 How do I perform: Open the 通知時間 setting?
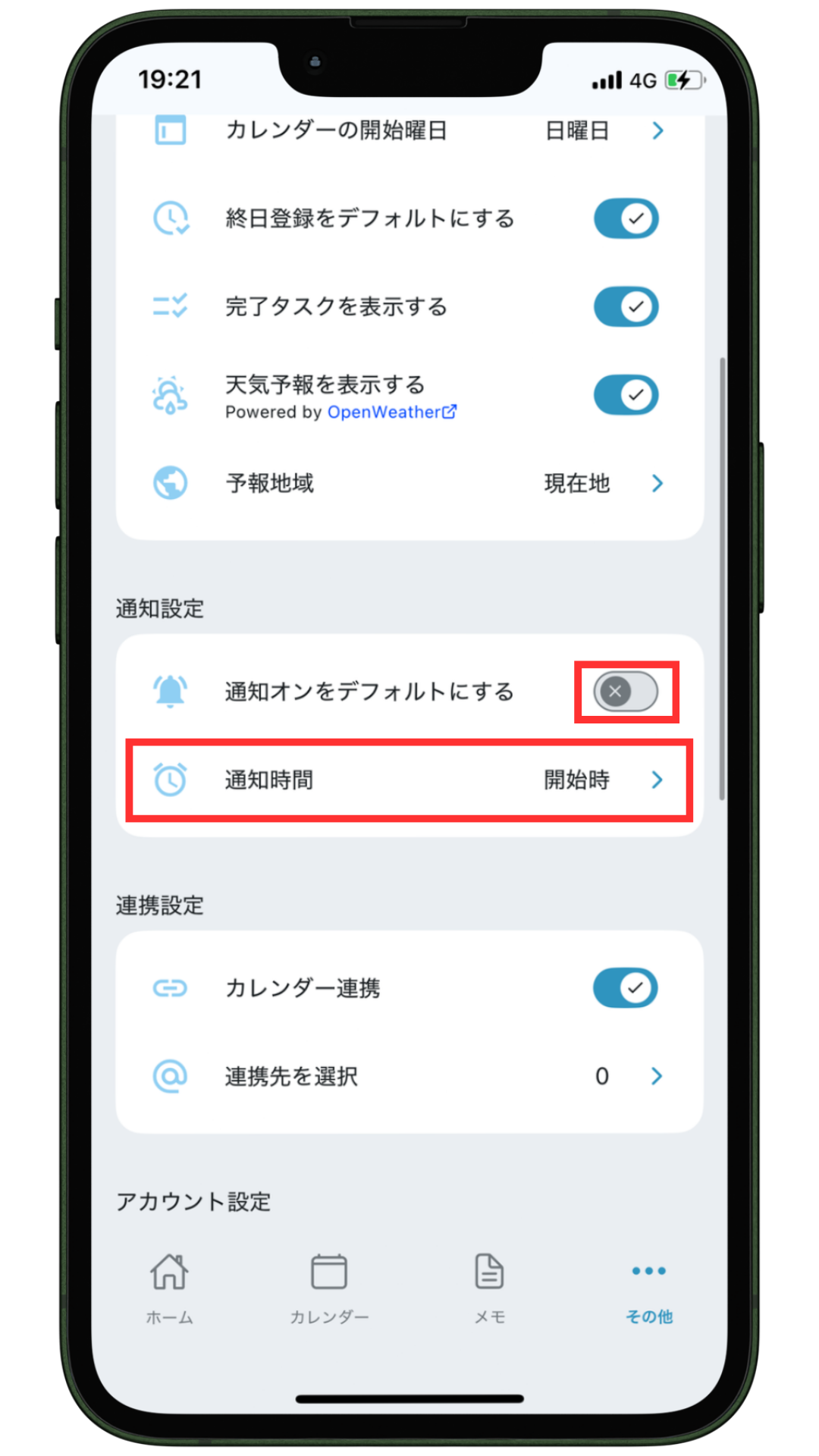coord(409,780)
